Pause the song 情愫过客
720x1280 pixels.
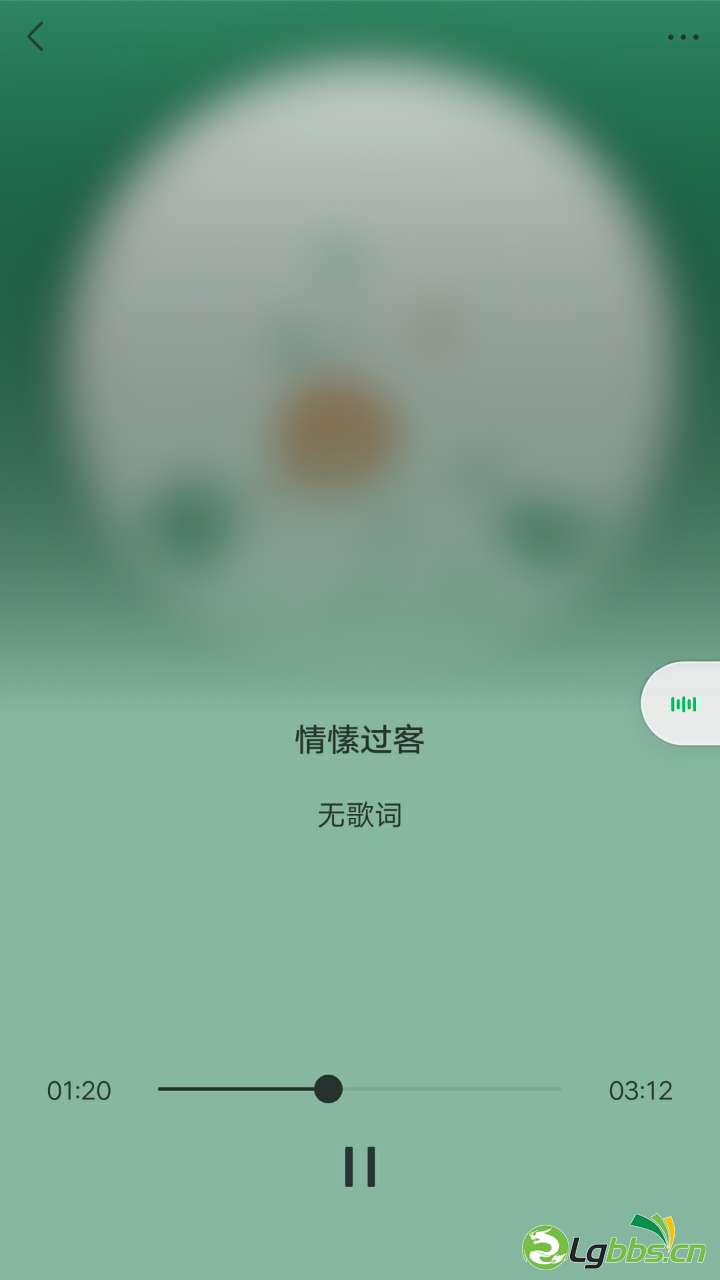[x=360, y=1166]
